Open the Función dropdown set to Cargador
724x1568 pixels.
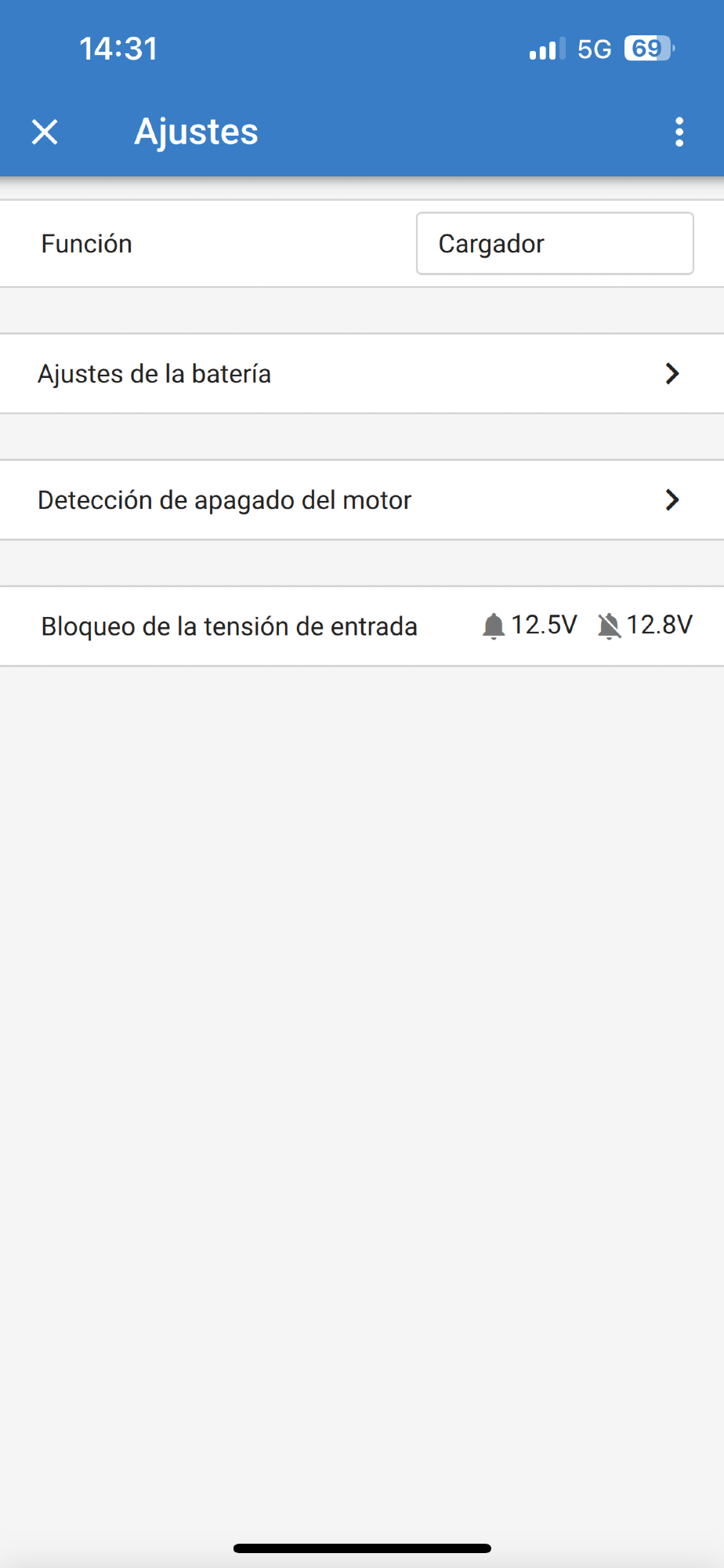point(555,243)
